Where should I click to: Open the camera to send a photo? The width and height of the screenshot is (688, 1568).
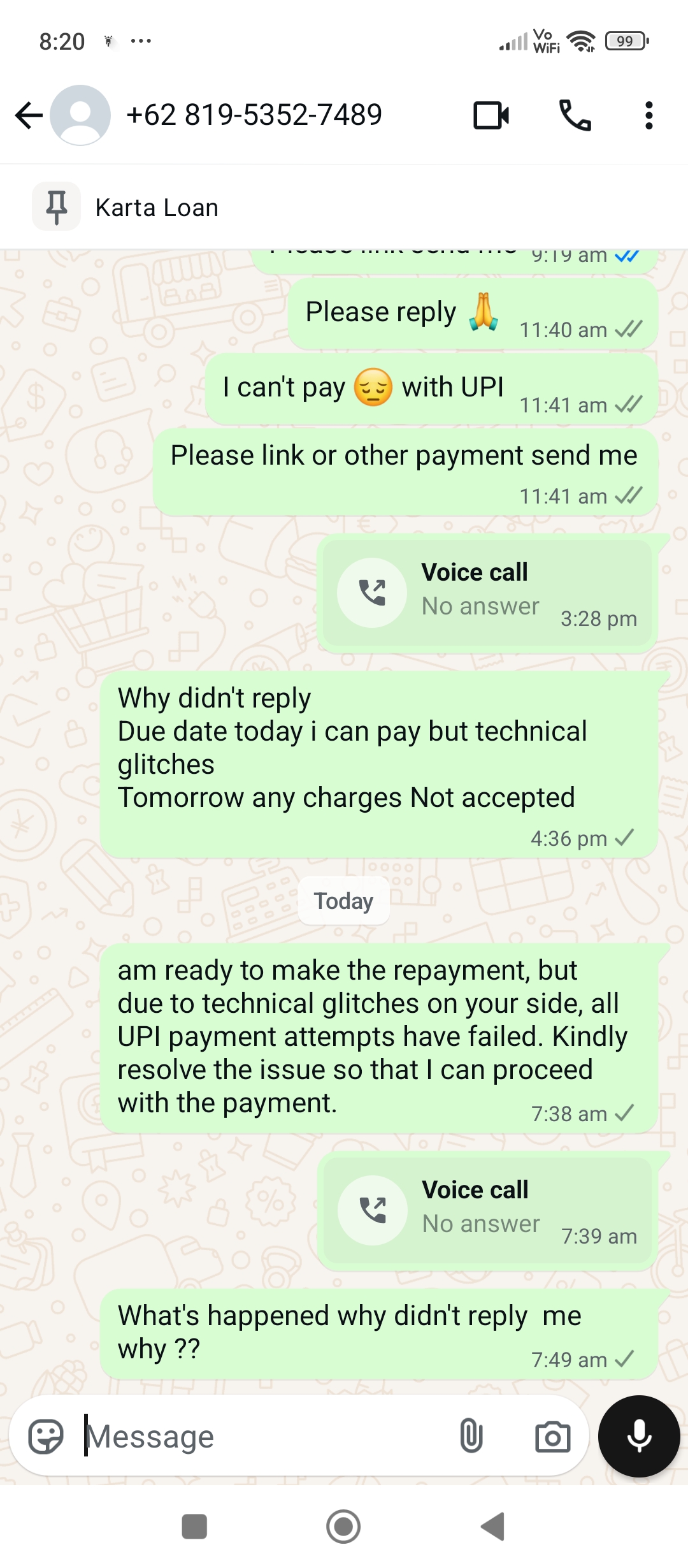click(x=552, y=1437)
